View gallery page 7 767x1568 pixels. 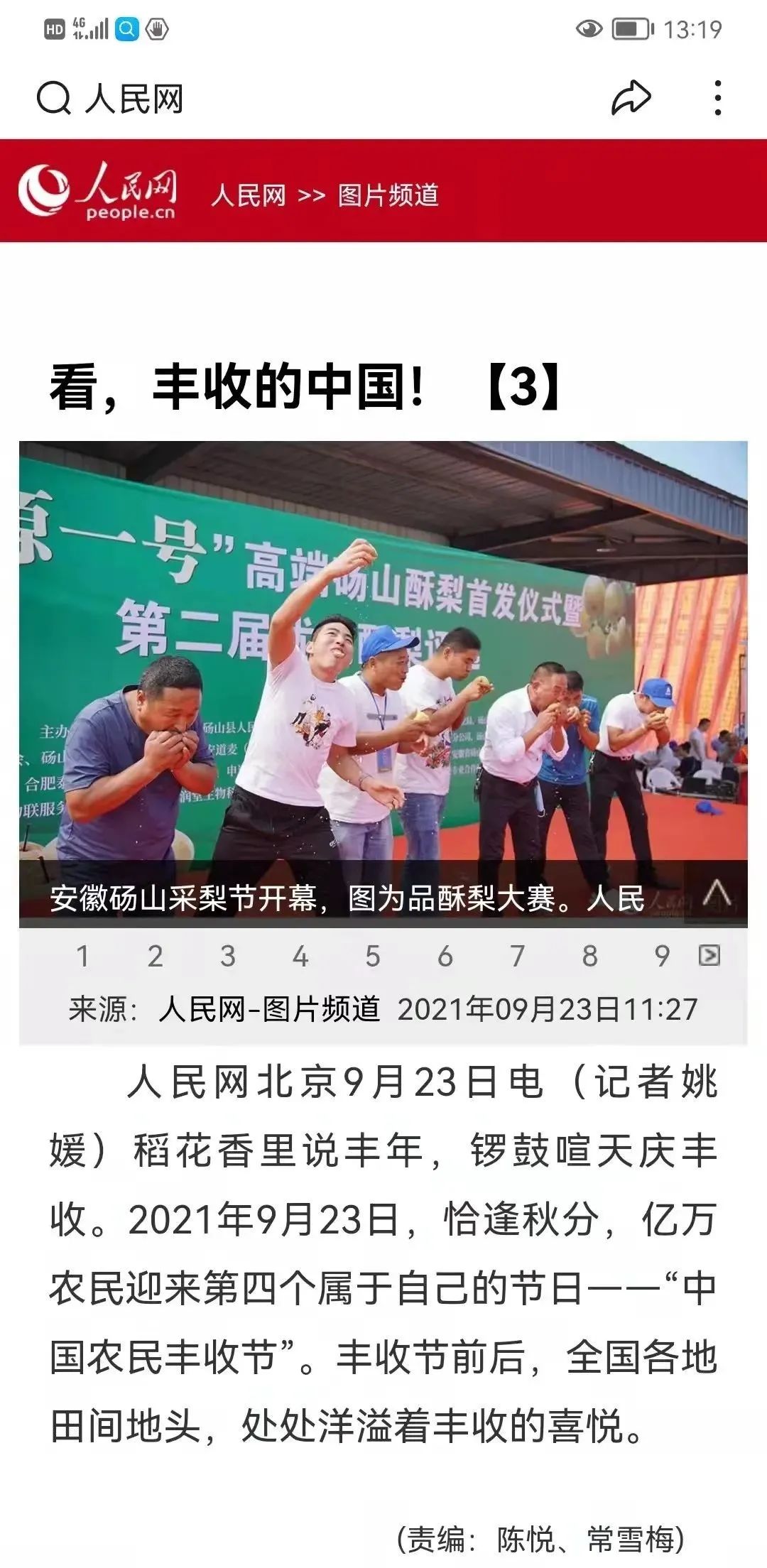(x=517, y=956)
